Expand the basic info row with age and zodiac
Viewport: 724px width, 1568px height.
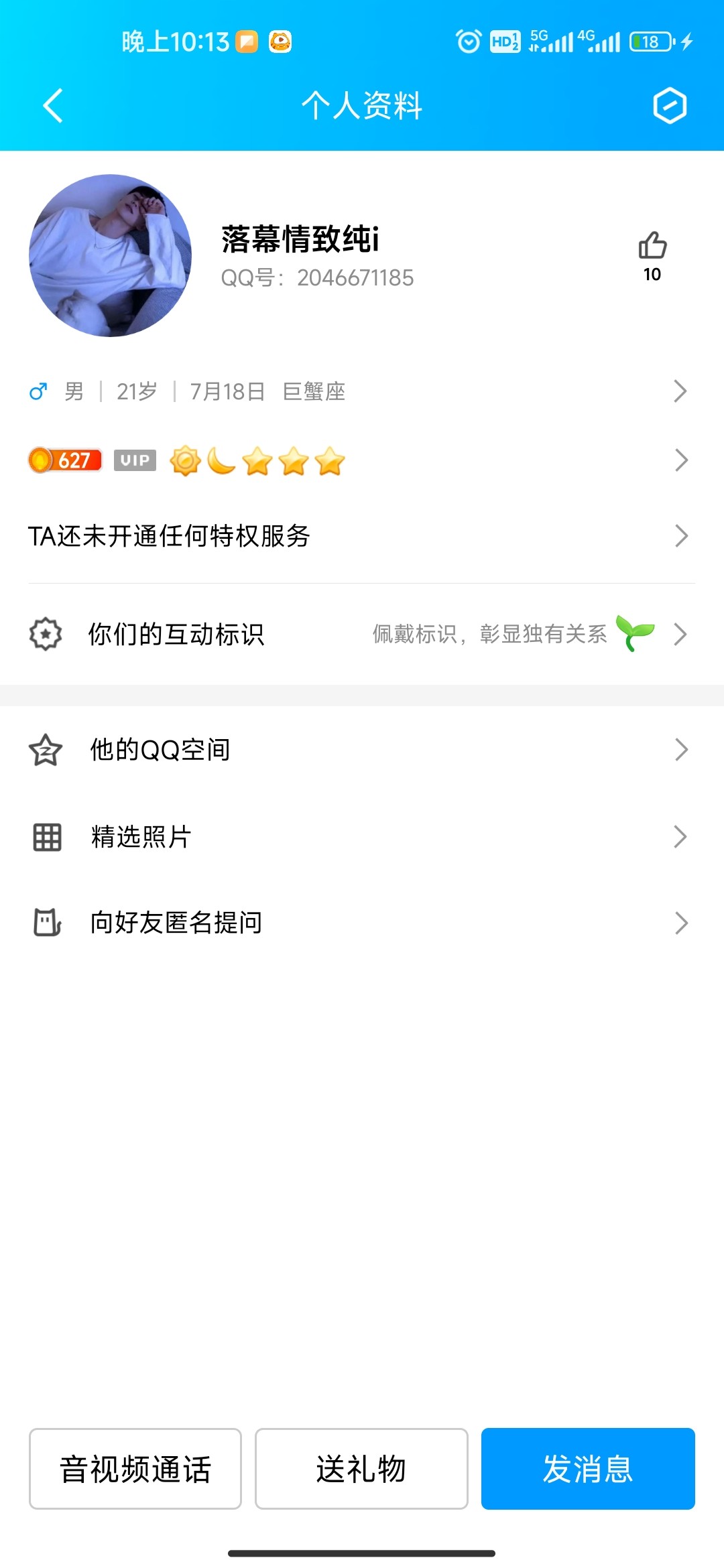point(362,391)
